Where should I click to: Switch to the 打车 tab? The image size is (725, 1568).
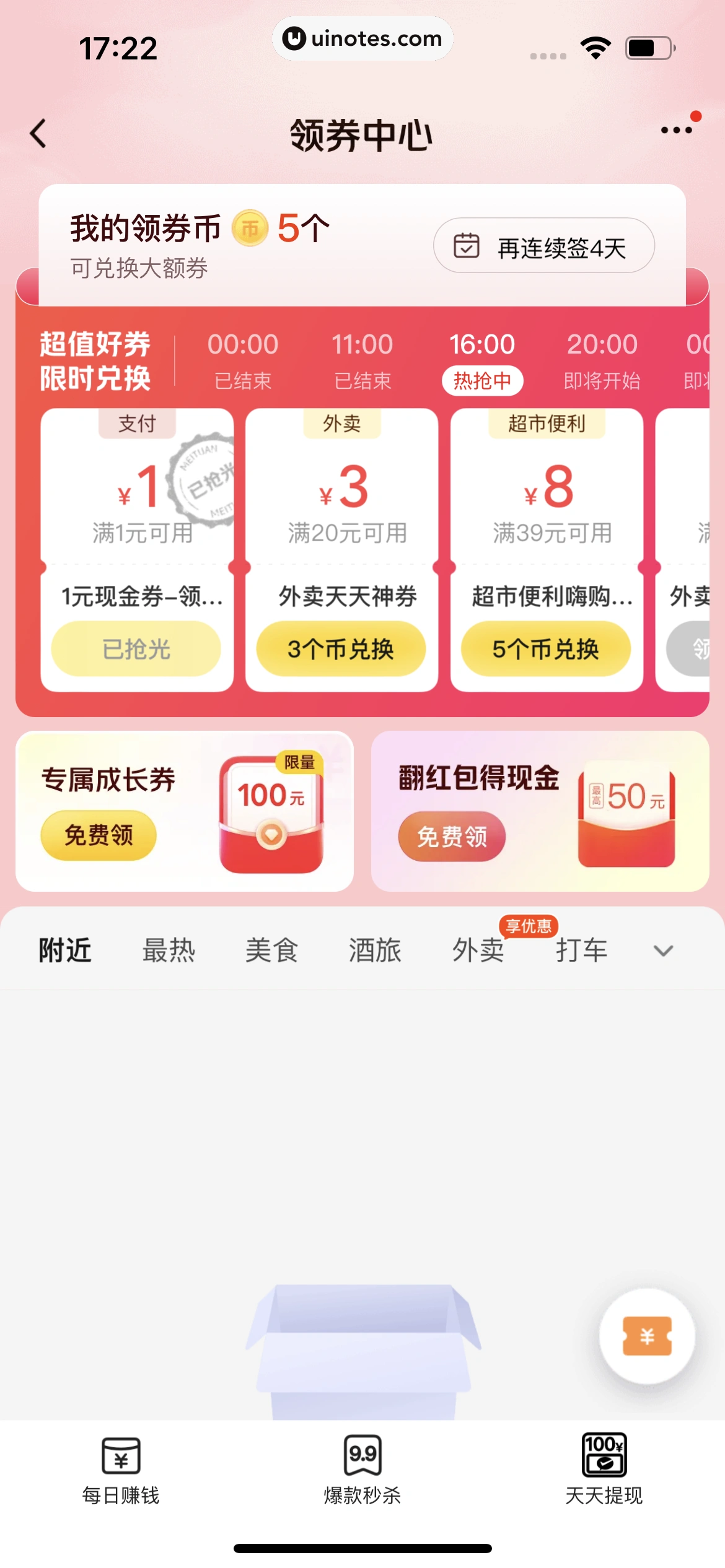point(581,950)
